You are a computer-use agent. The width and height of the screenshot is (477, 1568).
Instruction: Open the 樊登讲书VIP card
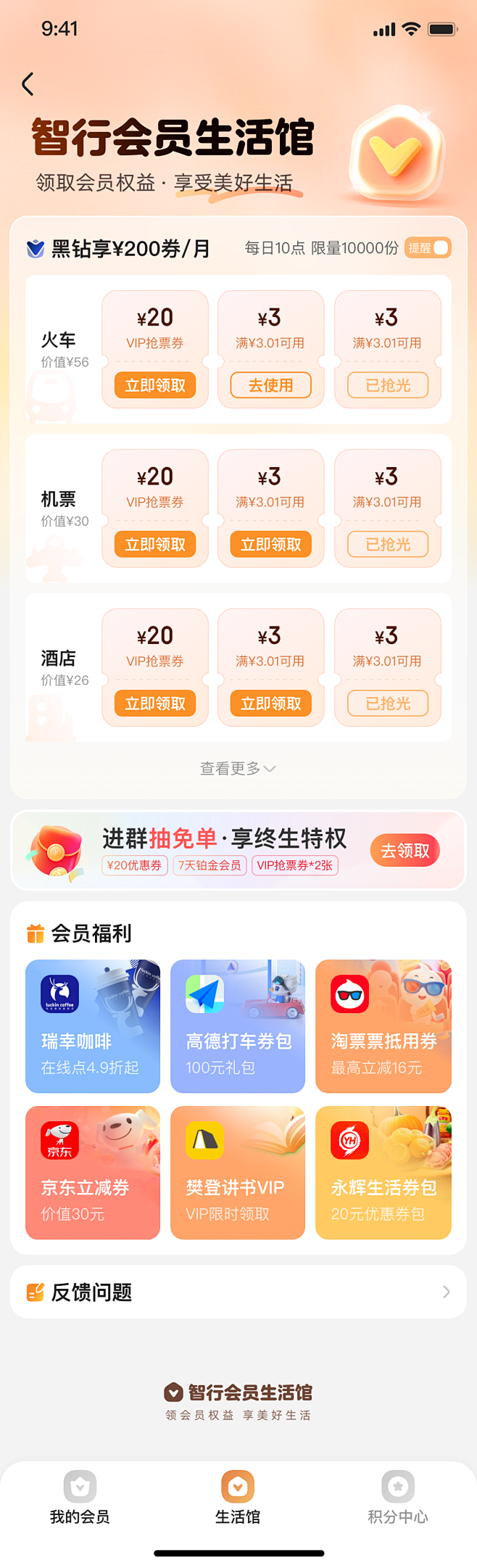pyautogui.click(x=238, y=1172)
